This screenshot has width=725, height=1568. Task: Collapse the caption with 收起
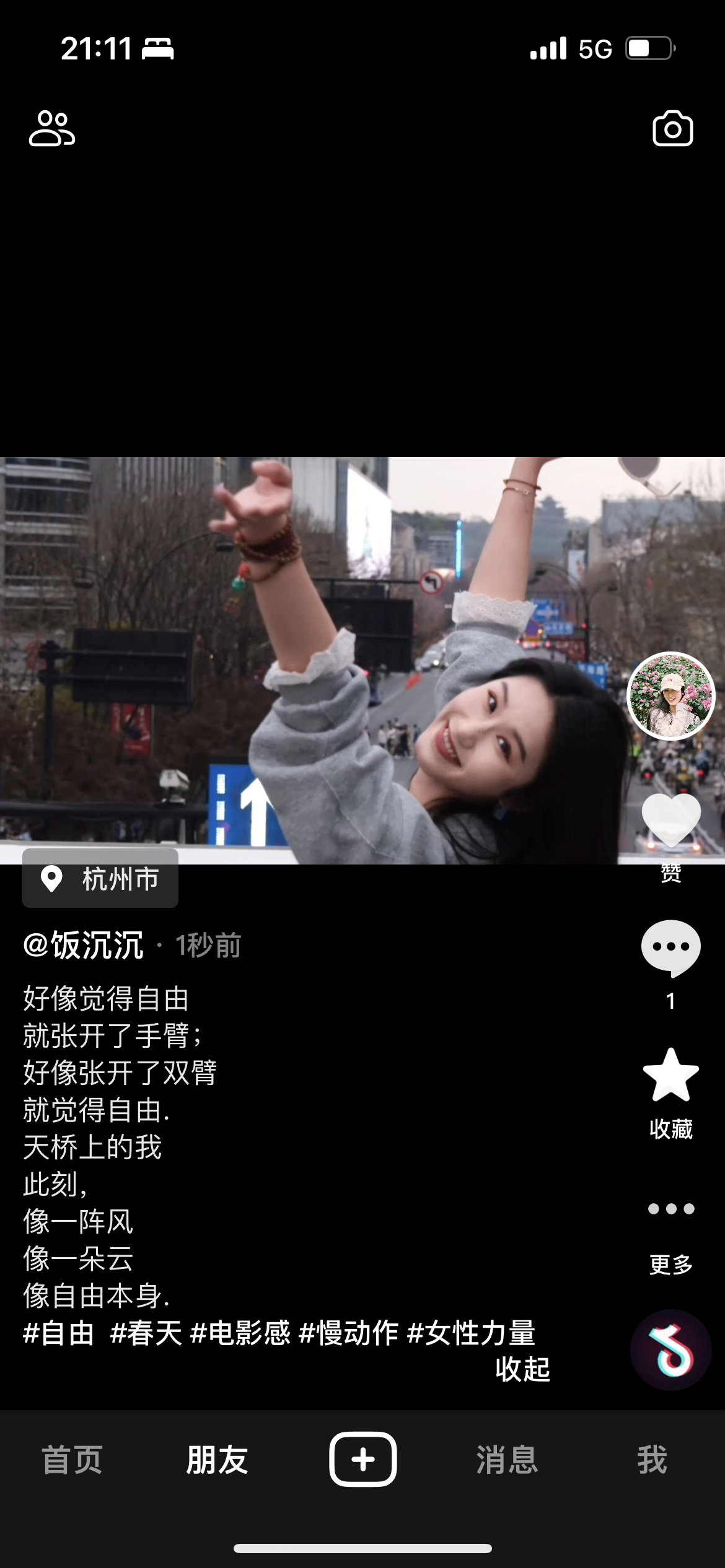click(522, 1369)
